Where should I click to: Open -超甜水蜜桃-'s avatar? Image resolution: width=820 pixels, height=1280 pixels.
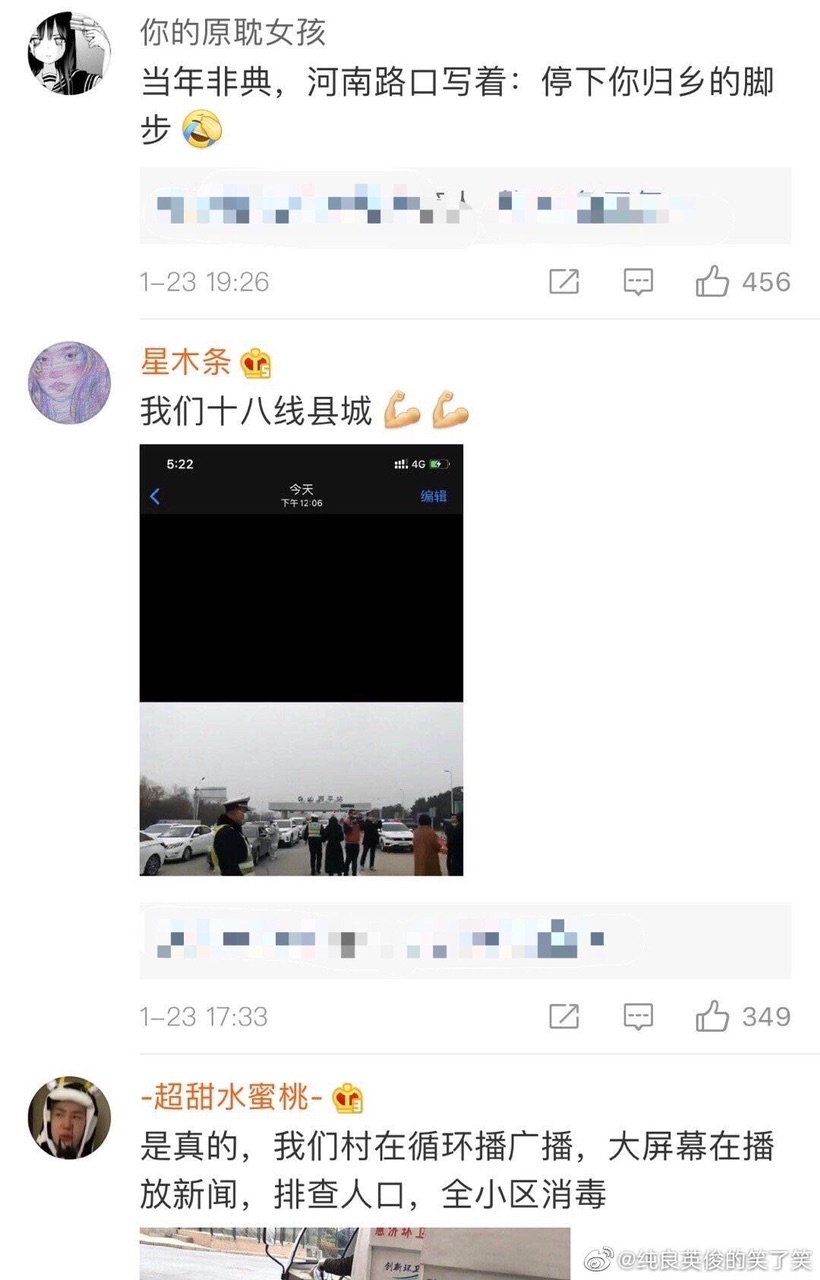point(69,1118)
